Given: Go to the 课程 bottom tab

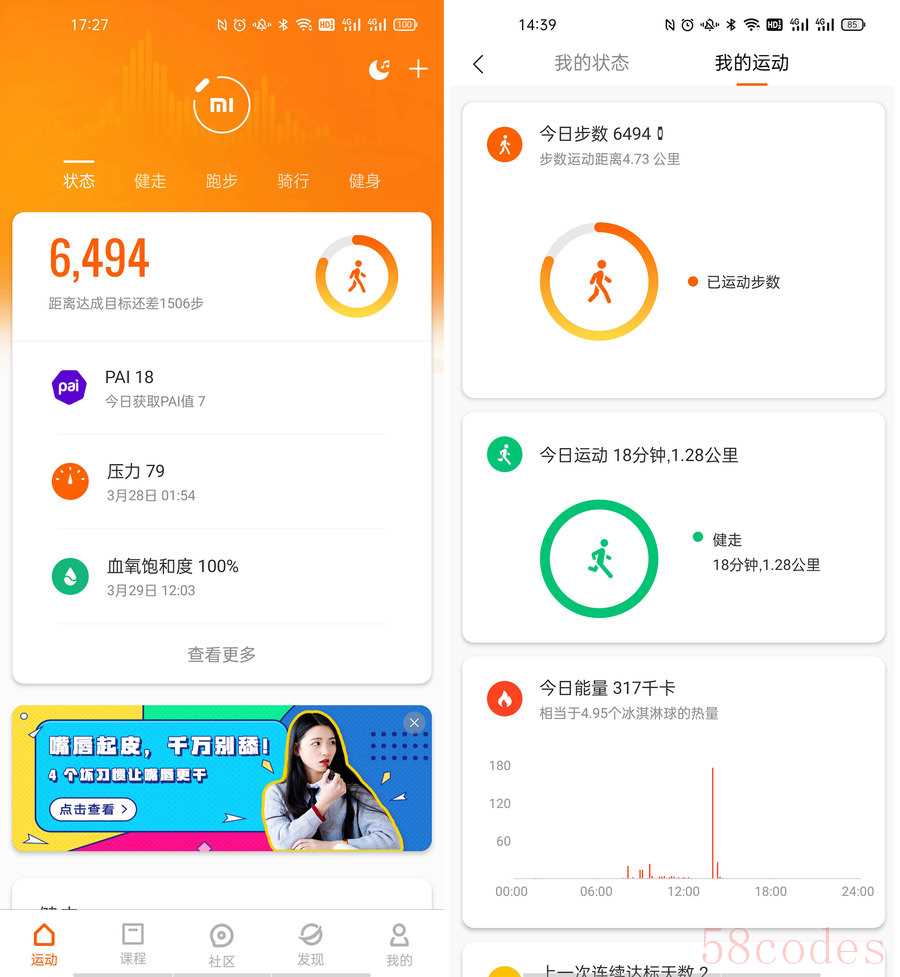Looking at the screenshot, I should [x=133, y=943].
